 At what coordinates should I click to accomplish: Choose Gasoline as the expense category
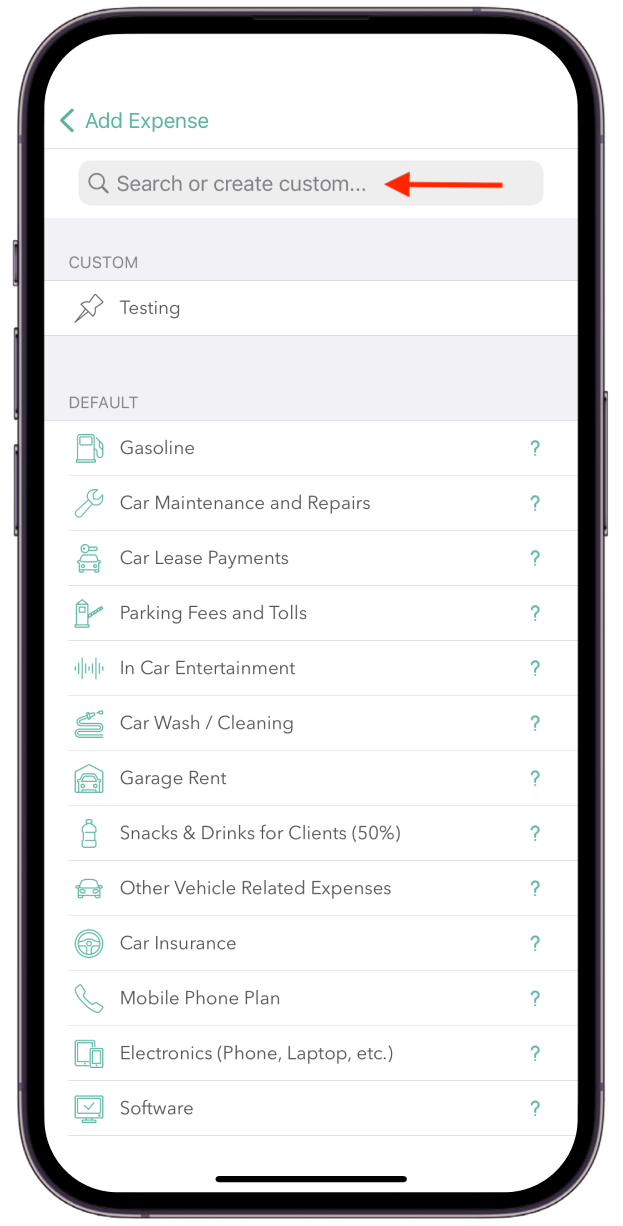(x=157, y=448)
